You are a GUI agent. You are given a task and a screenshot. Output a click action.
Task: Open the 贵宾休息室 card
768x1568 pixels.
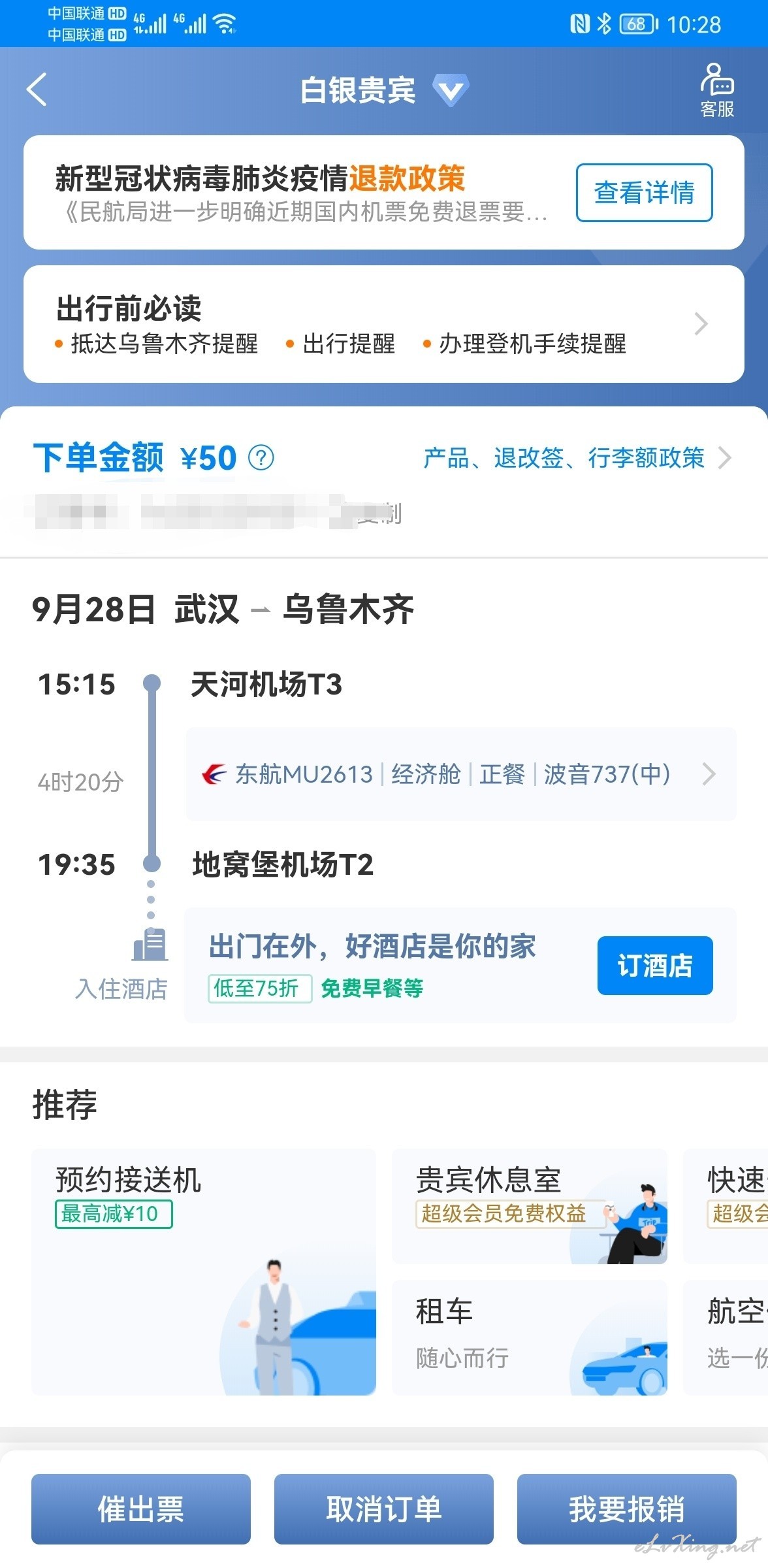pyautogui.click(x=530, y=1206)
